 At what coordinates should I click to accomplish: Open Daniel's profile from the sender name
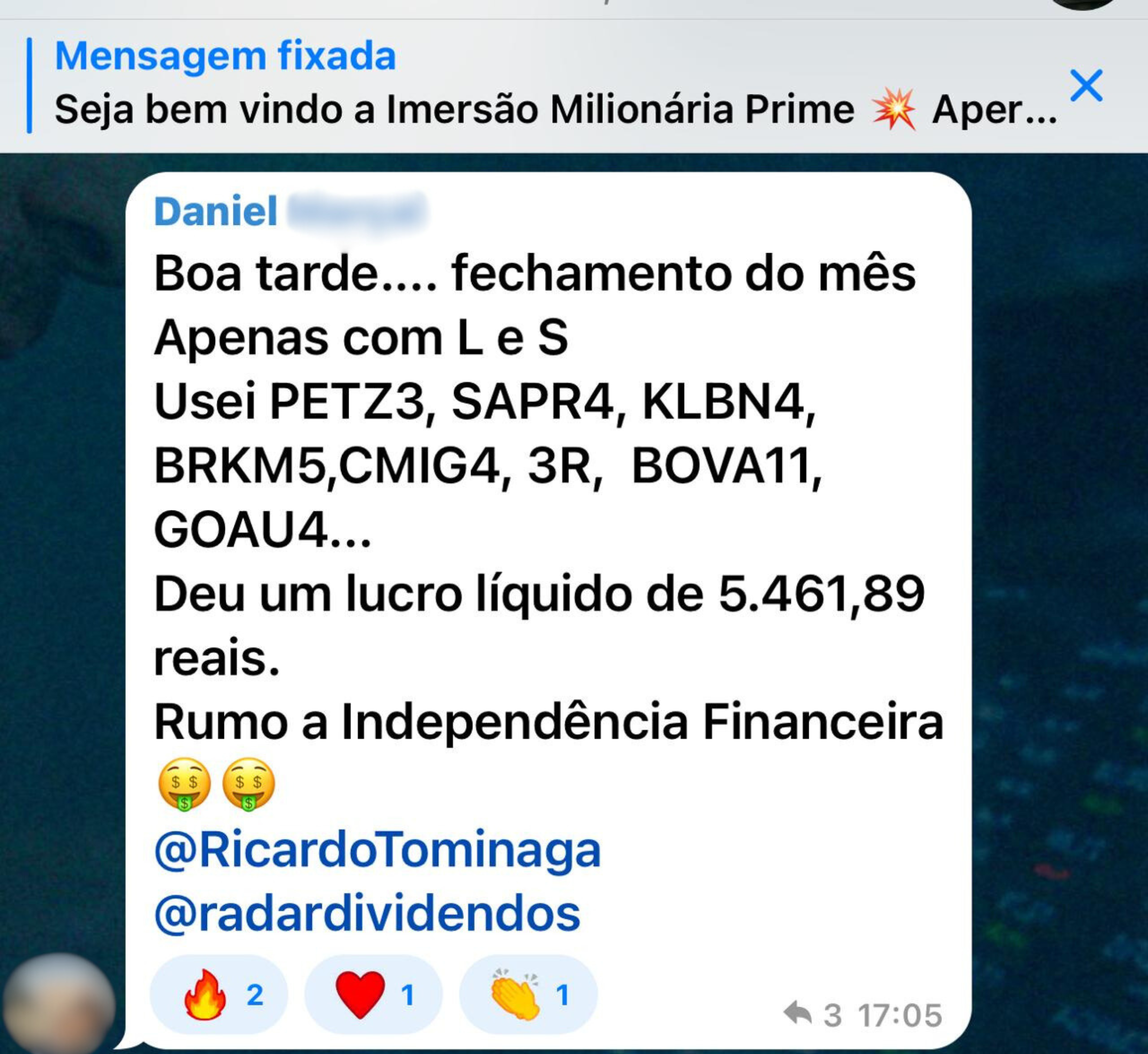(216, 212)
